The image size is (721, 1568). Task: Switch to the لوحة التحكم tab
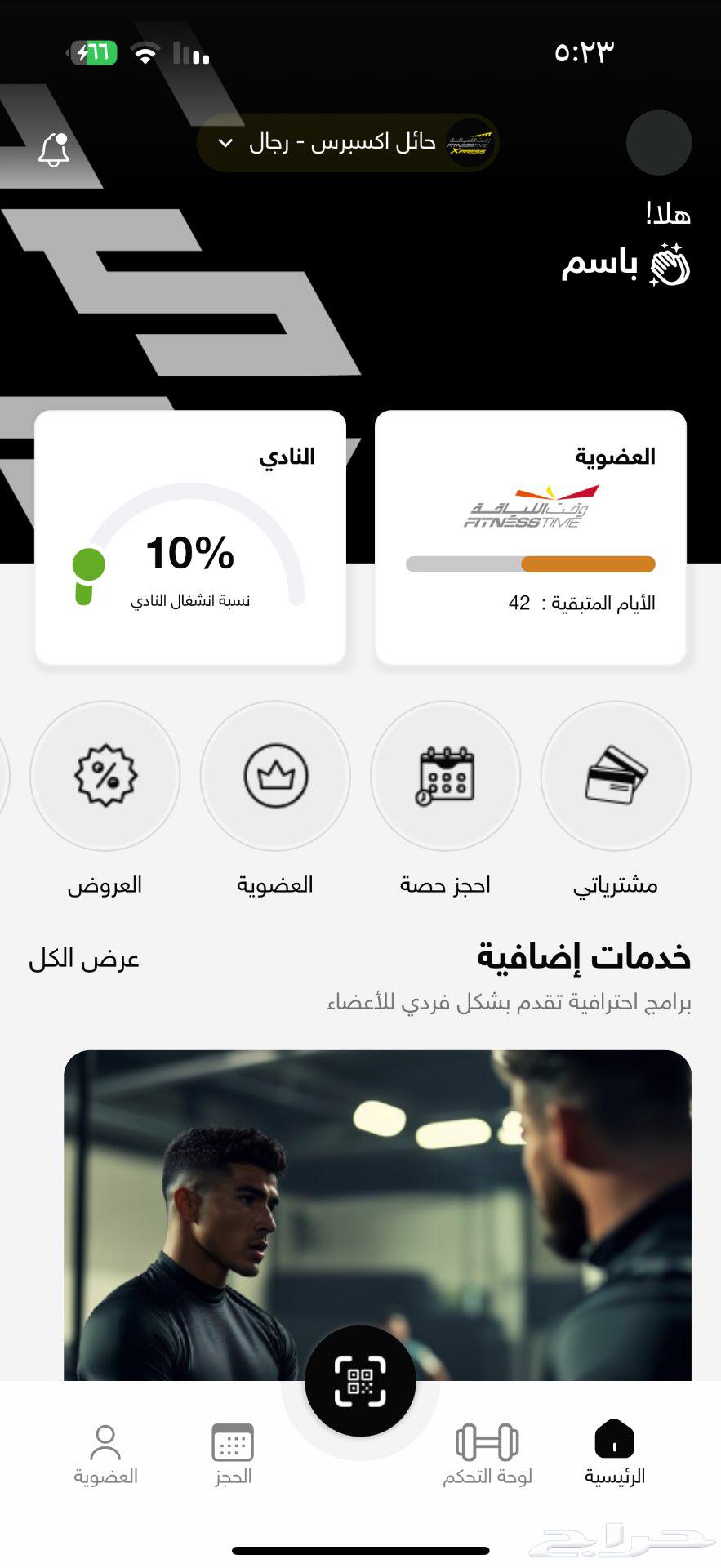(x=487, y=1454)
